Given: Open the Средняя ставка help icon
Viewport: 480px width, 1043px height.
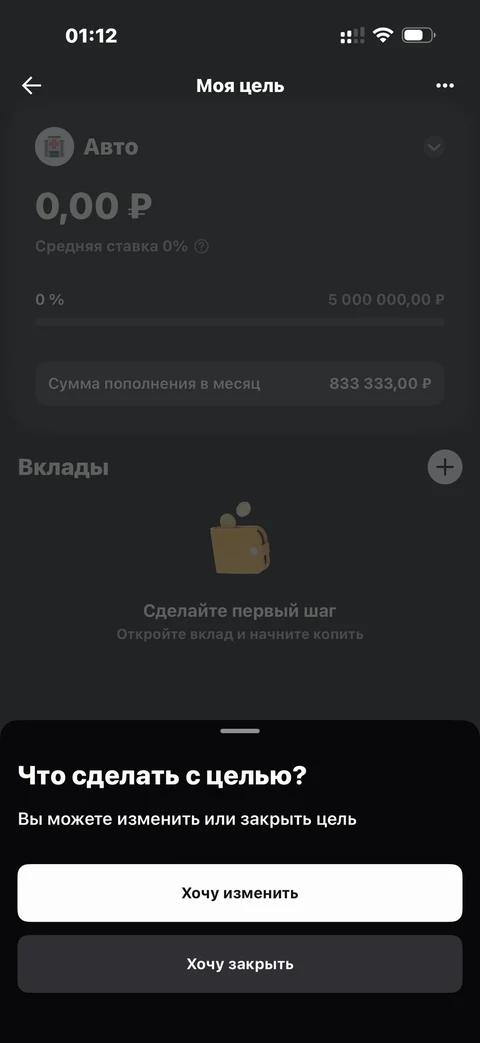Looking at the screenshot, I should point(201,247).
